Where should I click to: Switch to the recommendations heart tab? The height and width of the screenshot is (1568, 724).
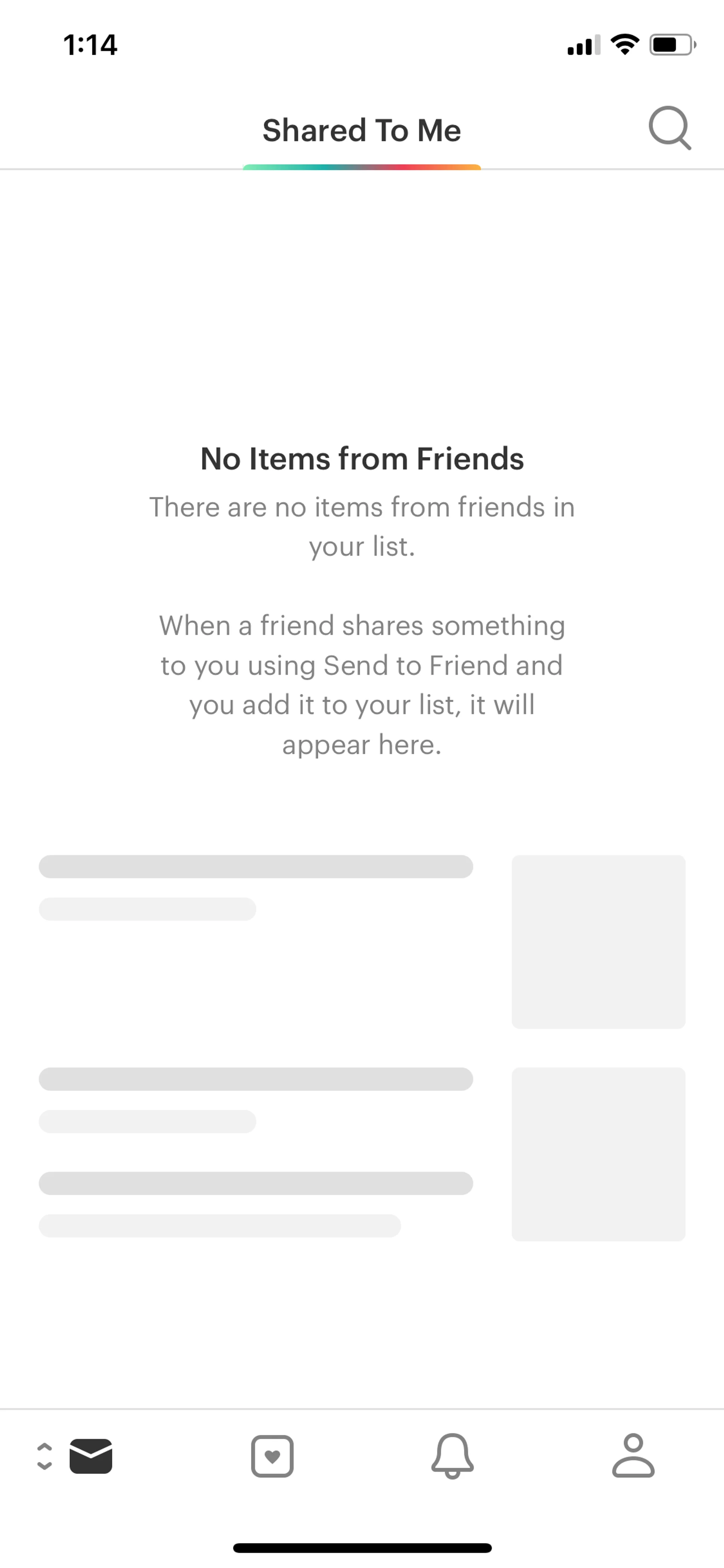point(272,1456)
